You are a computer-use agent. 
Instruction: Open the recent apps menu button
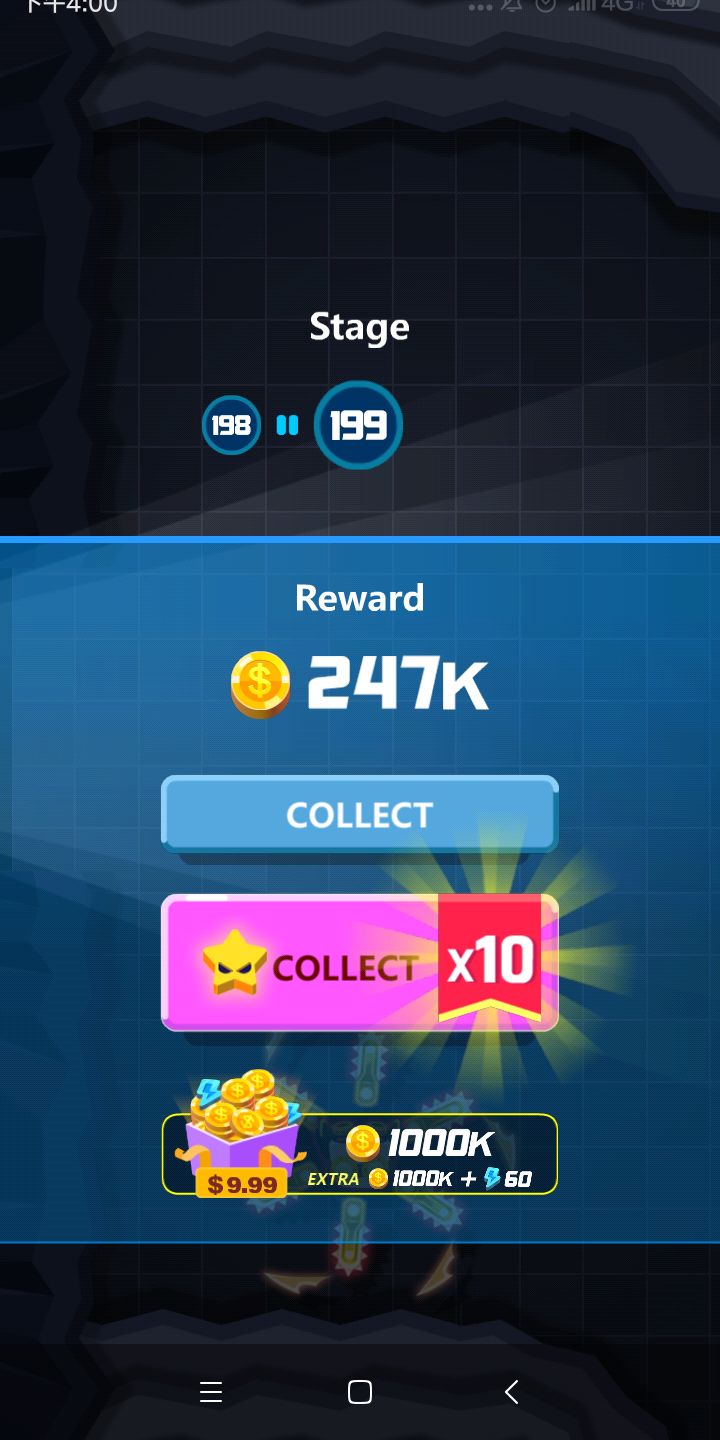pos(210,1391)
